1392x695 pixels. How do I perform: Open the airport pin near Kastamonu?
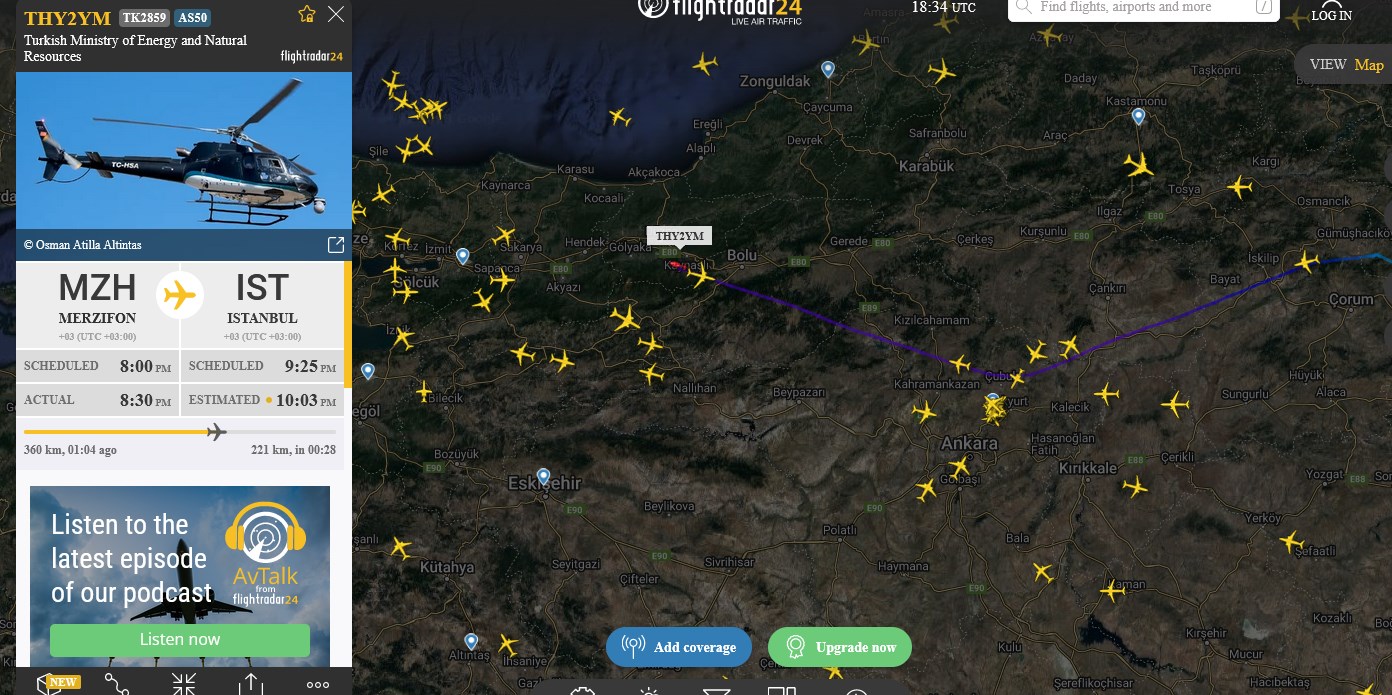(x=1138, y=117)
